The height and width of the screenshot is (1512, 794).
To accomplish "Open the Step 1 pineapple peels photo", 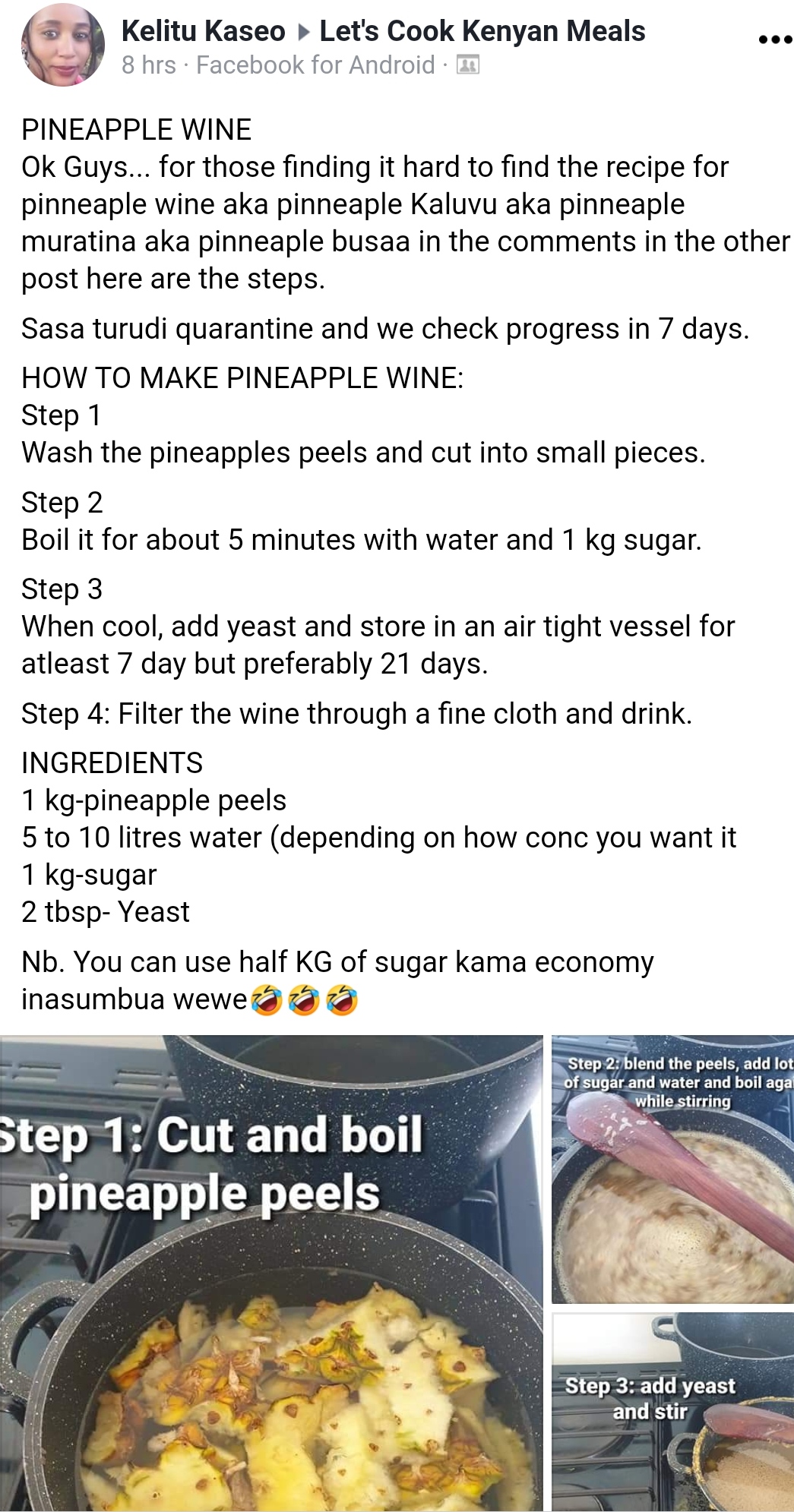I will point(271,1273).
